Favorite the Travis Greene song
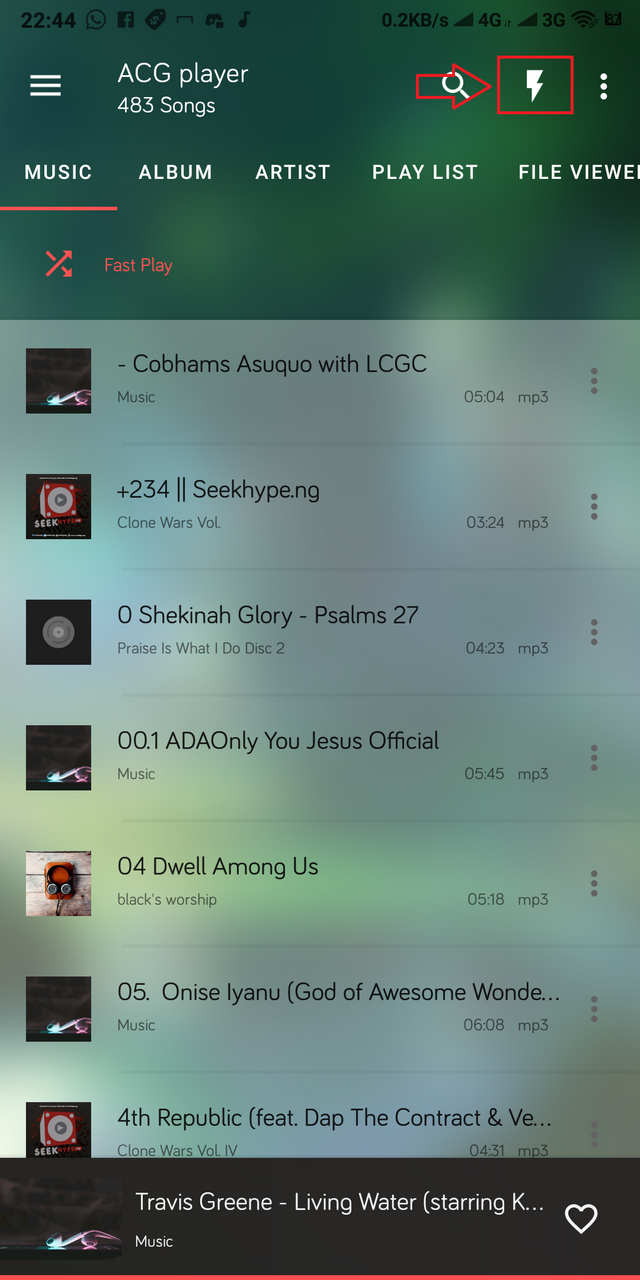The height and width of the screenshot is (1280, 640). 581,1218
